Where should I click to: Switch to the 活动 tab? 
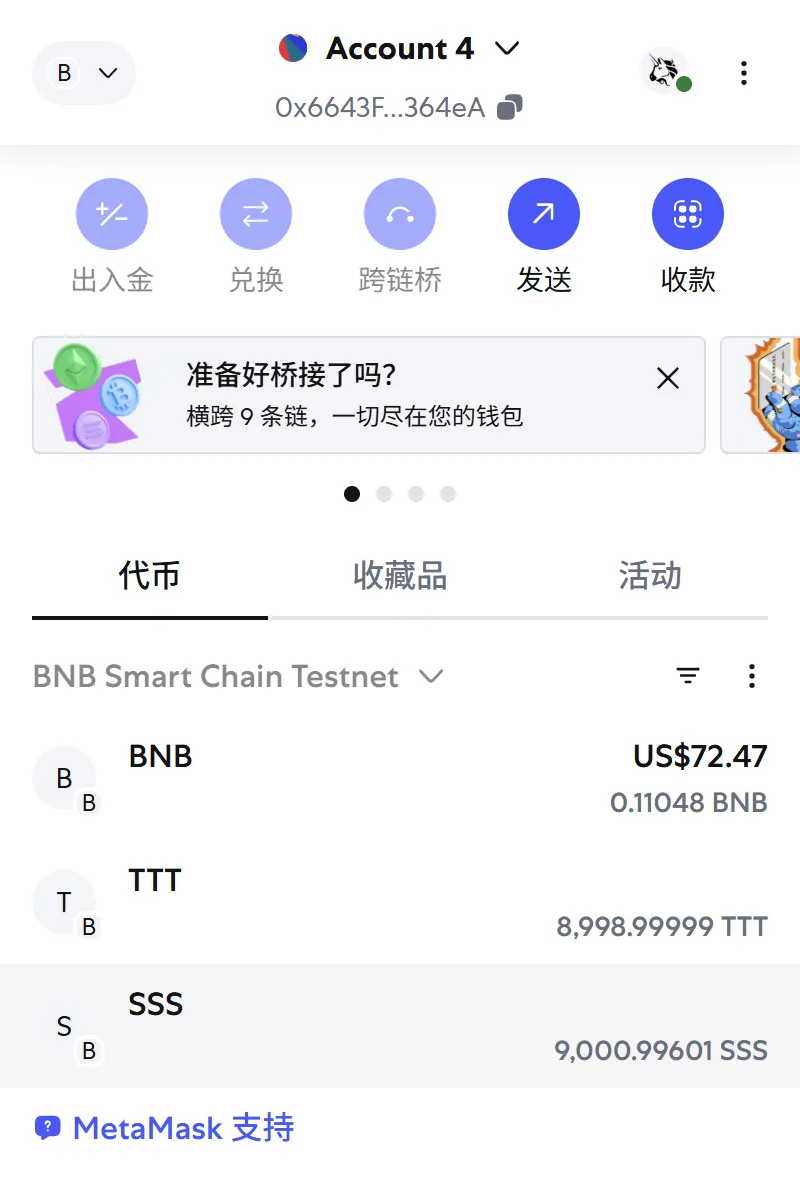click(650, 576)
